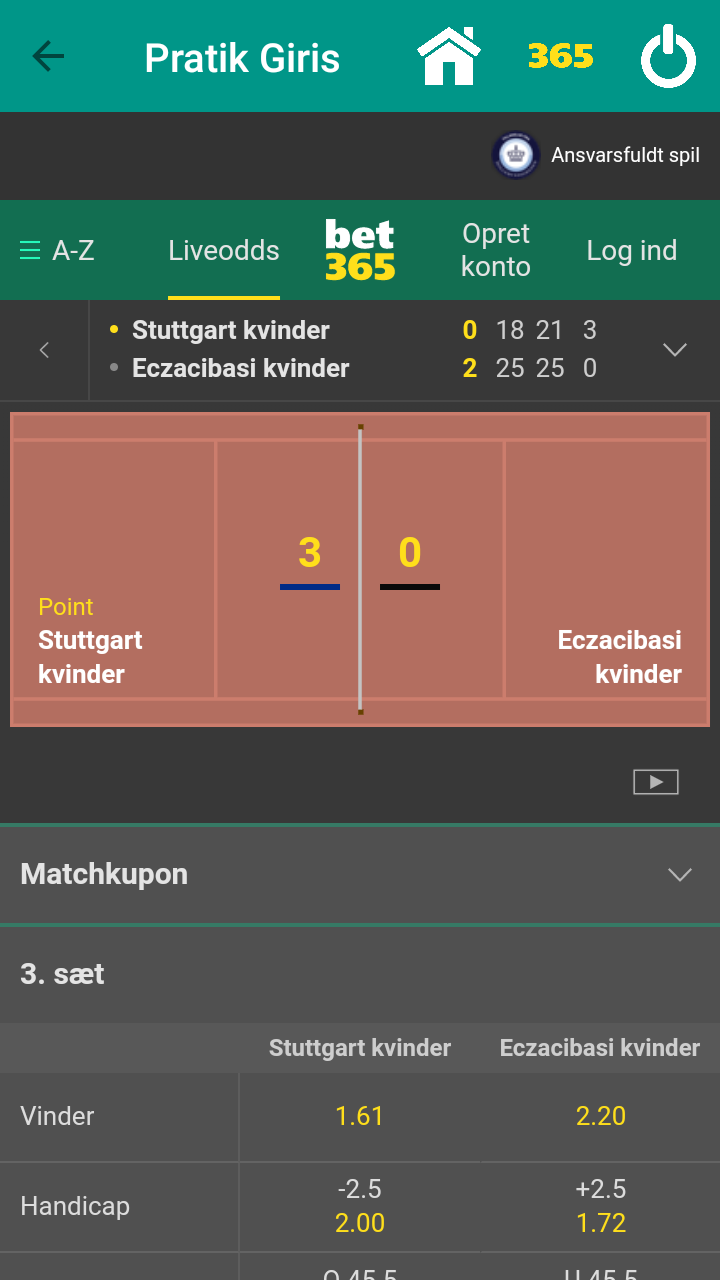
Task: Open the home icon in the app bar
Action: click(449, 56)
